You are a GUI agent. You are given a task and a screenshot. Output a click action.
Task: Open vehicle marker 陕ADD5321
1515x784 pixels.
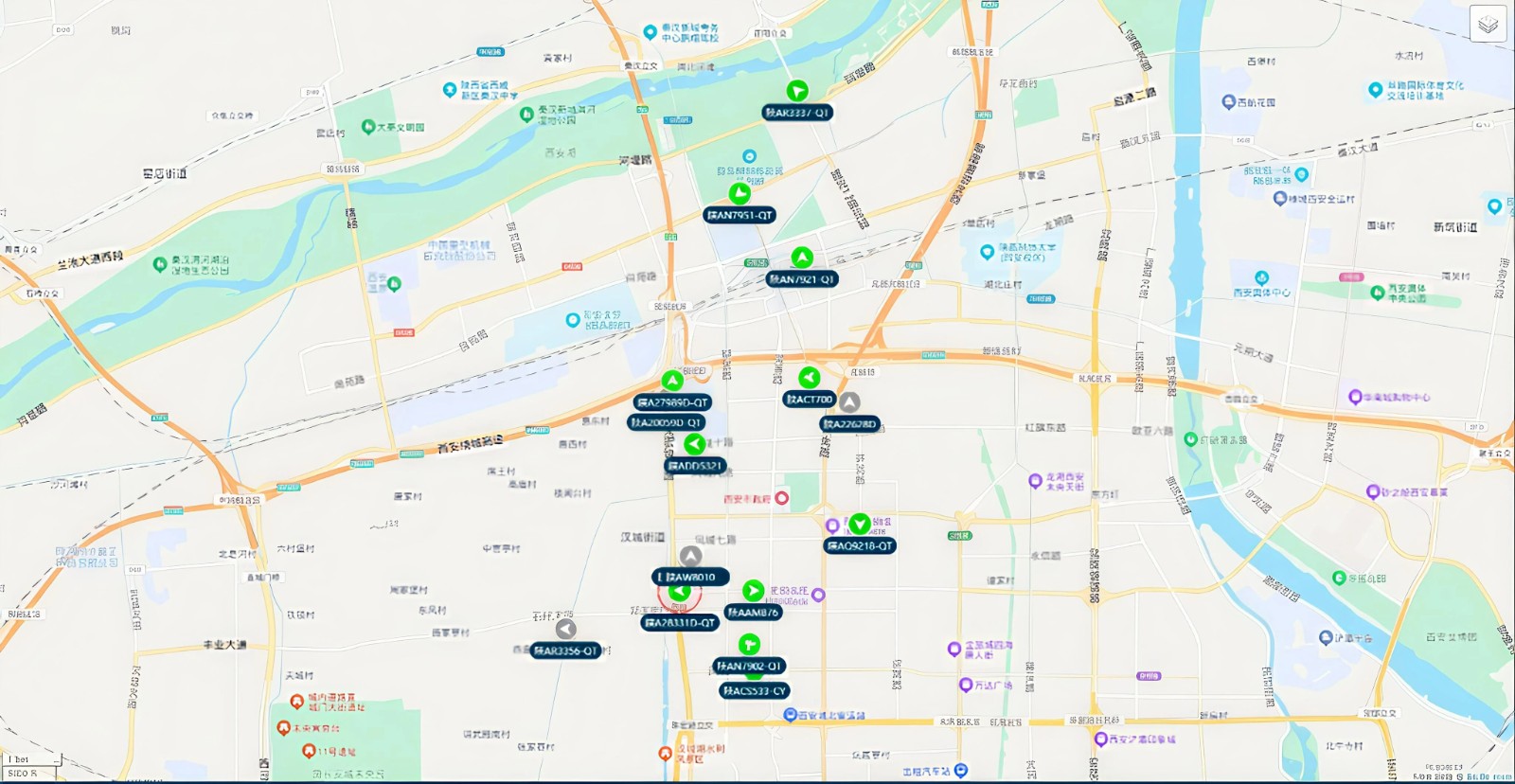coord(695,444)
